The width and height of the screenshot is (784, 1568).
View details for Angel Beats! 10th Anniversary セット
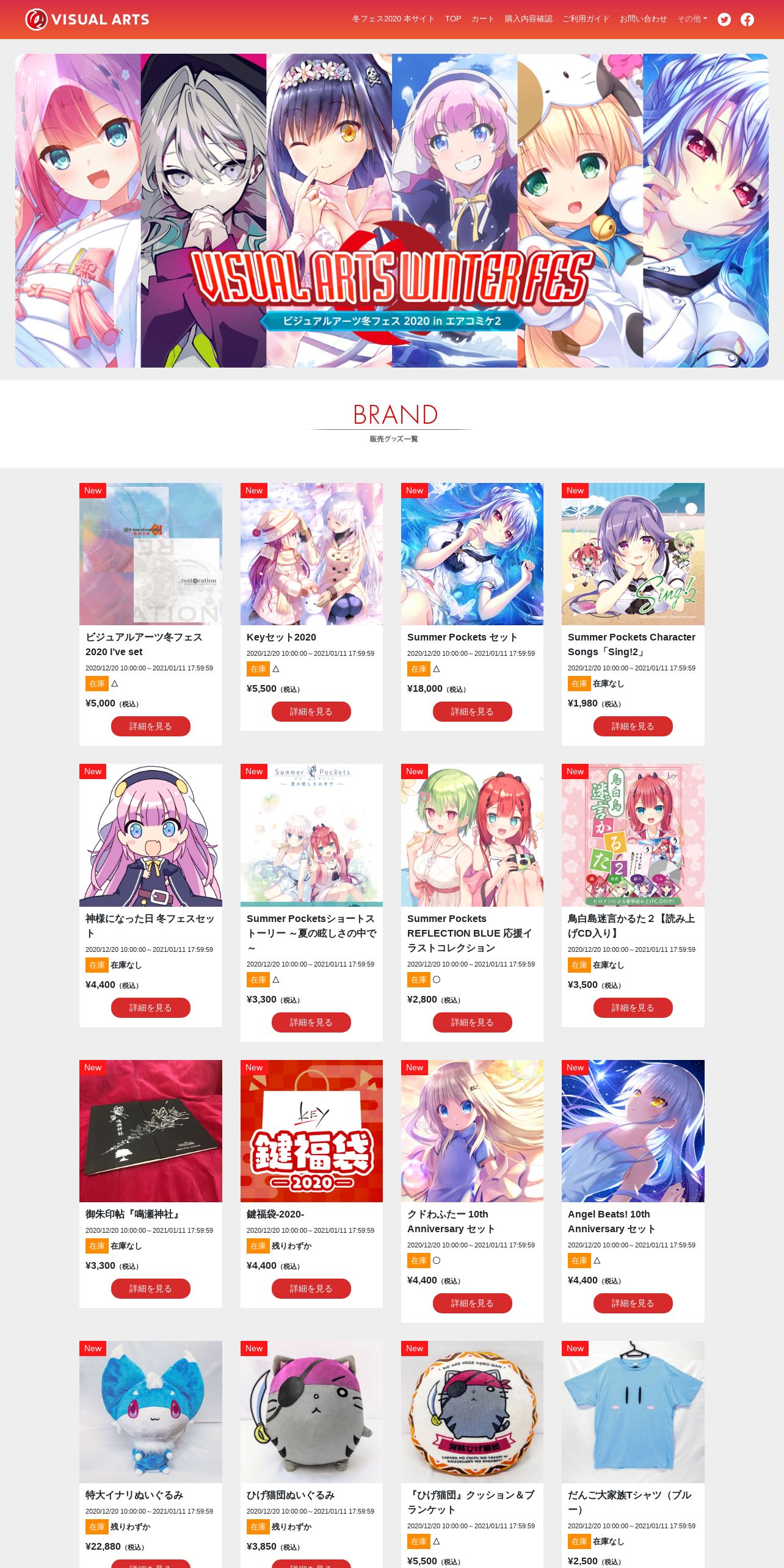pos(633,1303)
